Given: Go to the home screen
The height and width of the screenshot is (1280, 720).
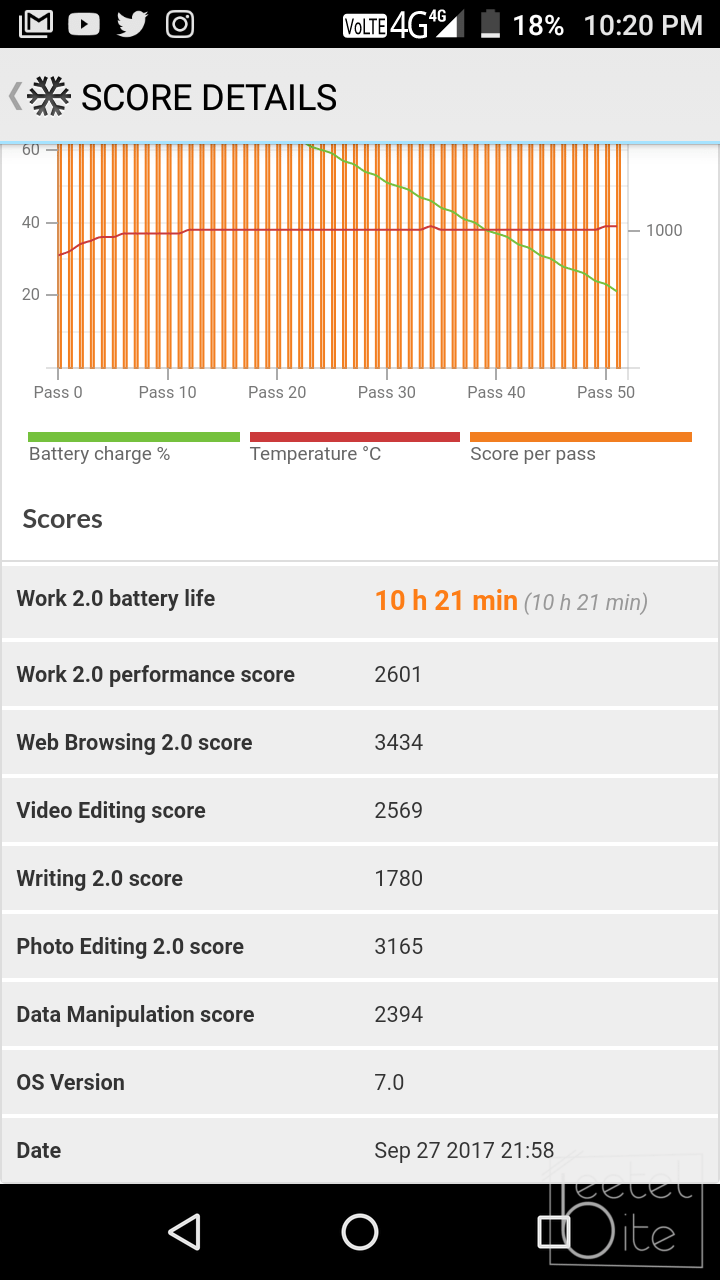Looking at the screenshot, I should tap(360, 1232).
